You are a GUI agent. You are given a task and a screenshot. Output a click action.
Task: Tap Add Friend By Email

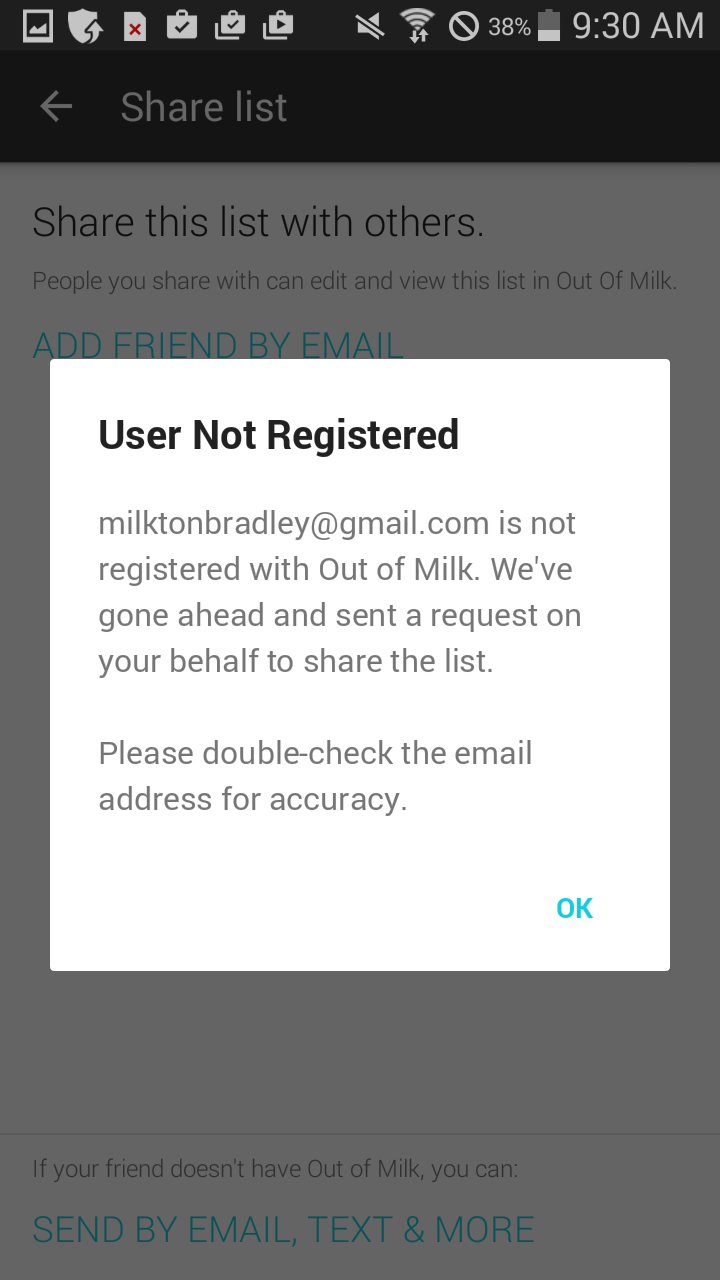[218, 345]
